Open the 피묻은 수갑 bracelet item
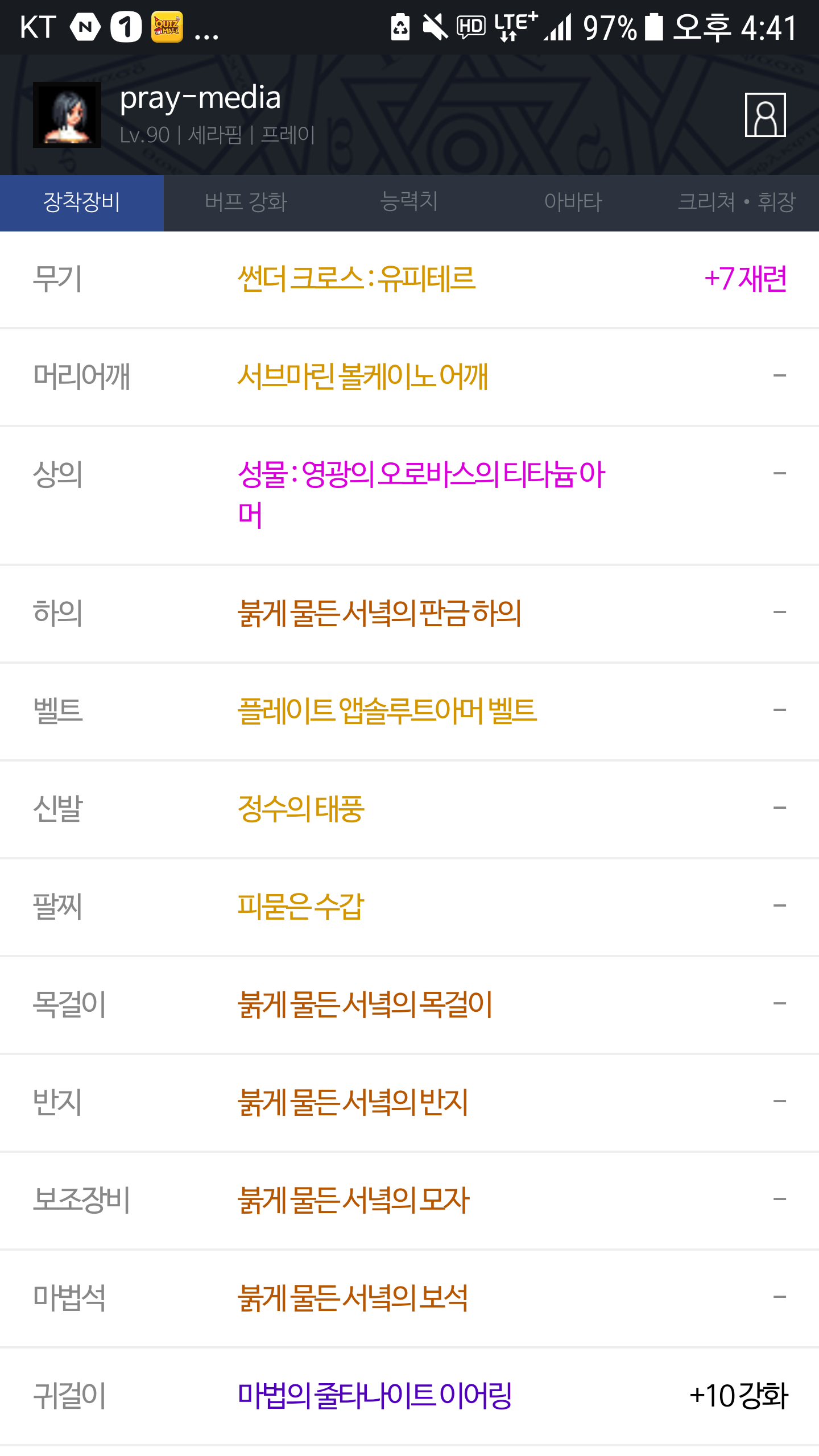Viewport: 819px width, 1456px height. point(301,907)
